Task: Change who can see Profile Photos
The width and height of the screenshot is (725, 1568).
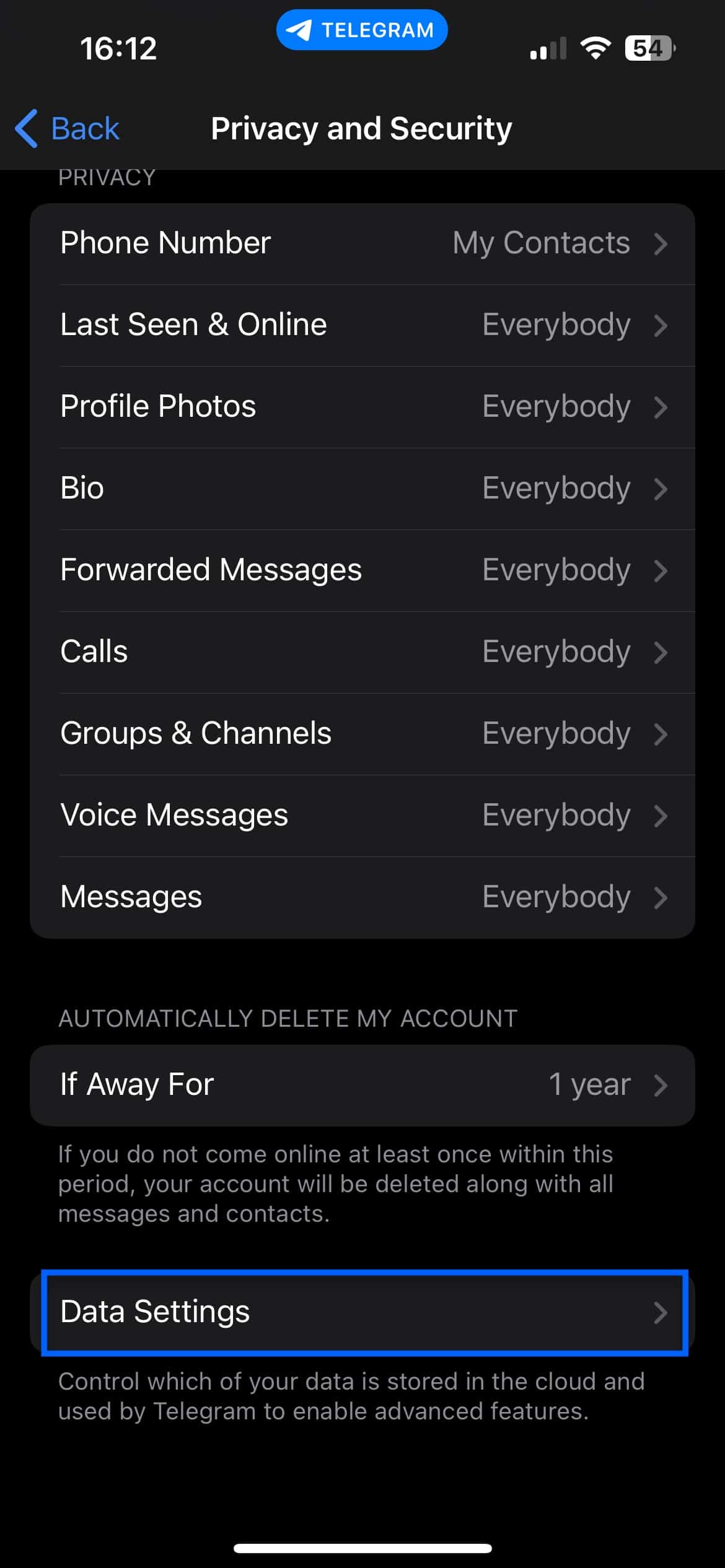Action: pos(362,407)
